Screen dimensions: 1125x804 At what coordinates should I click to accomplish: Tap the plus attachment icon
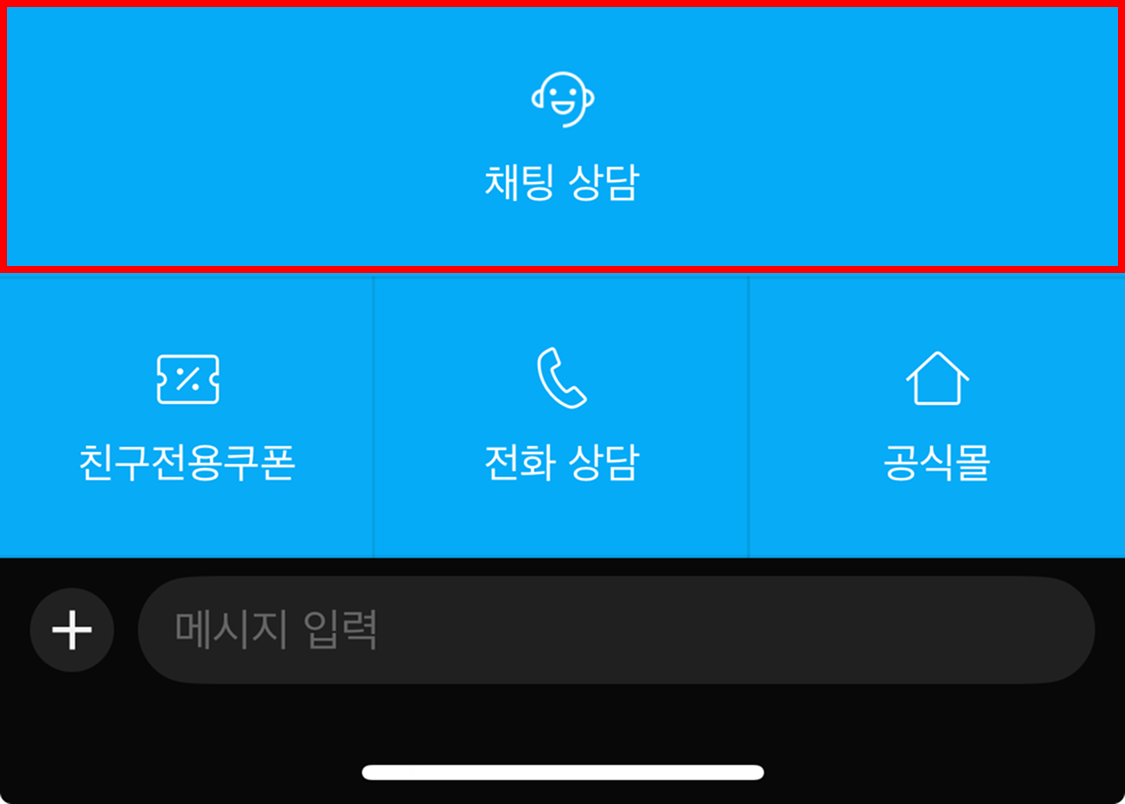tap(72, 630)
